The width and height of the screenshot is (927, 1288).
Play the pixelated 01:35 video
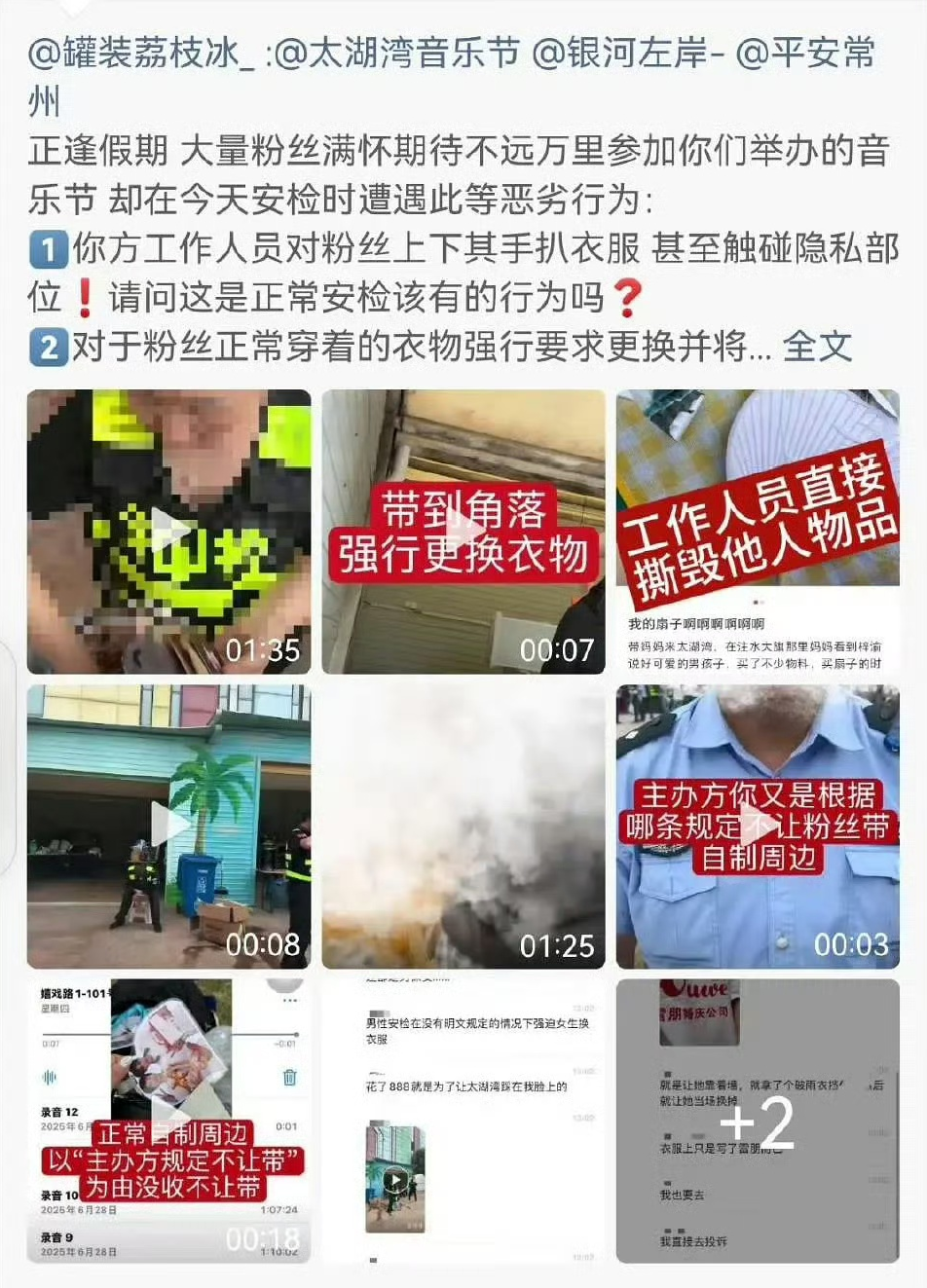169,532
